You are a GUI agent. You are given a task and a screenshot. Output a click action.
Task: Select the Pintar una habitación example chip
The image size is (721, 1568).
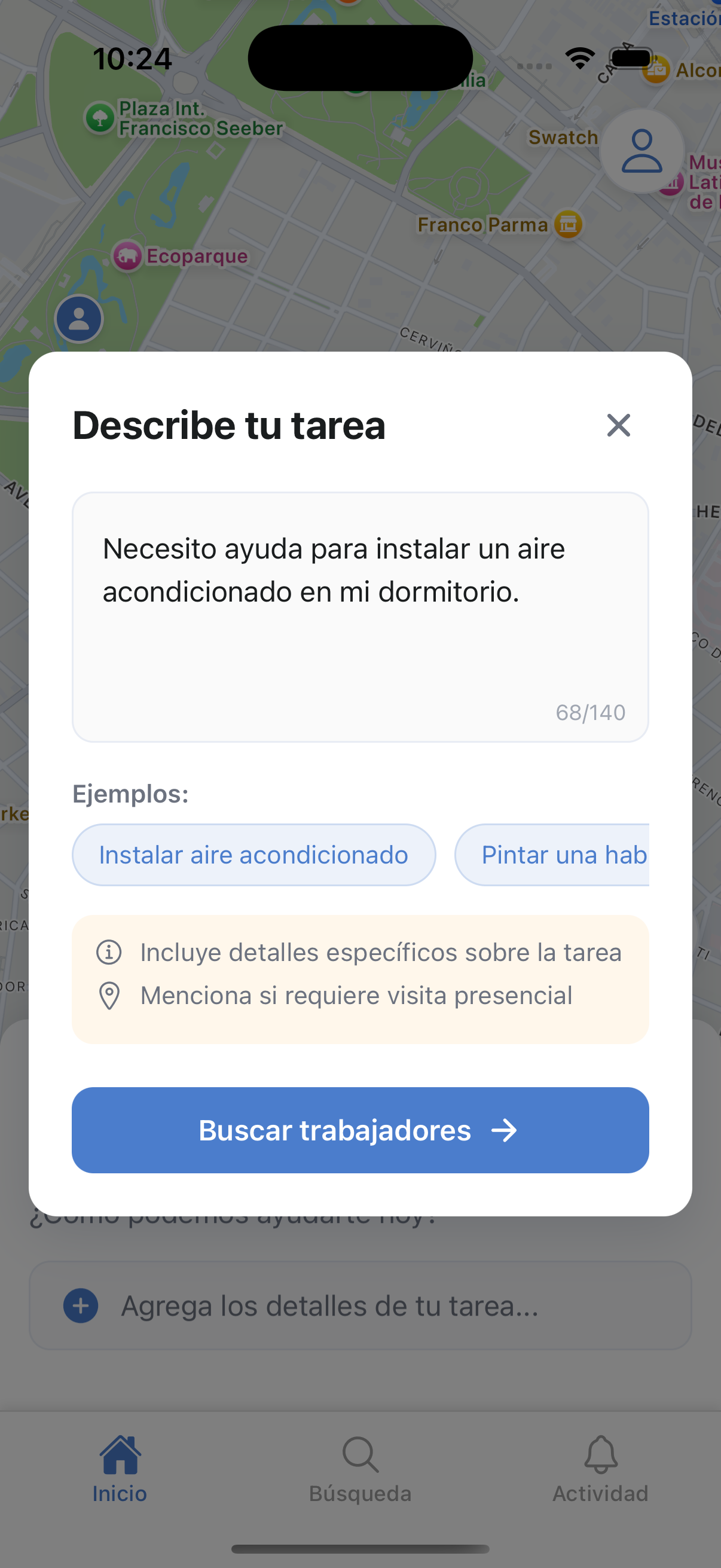(564, 855)
